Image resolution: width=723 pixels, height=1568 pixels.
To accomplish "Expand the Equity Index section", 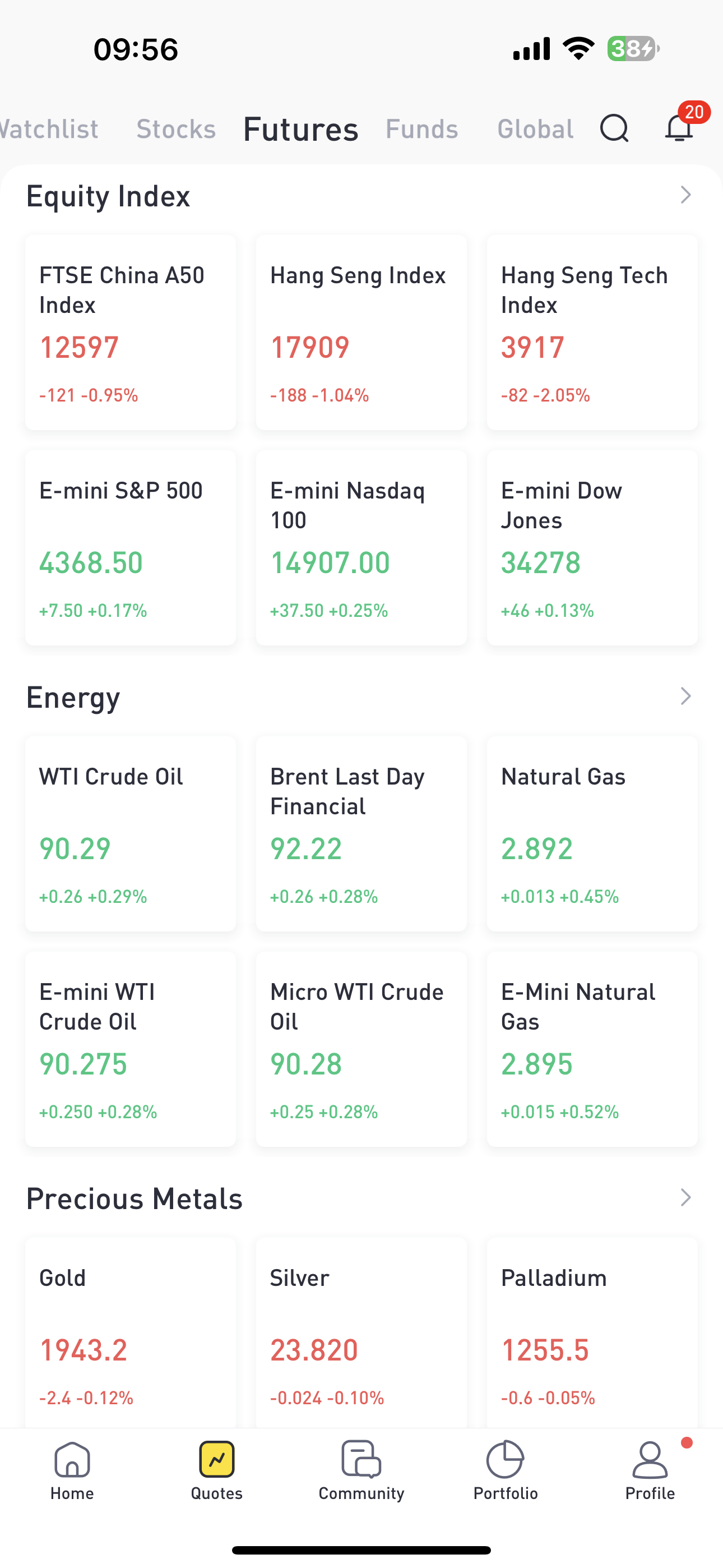I will 685,195.
